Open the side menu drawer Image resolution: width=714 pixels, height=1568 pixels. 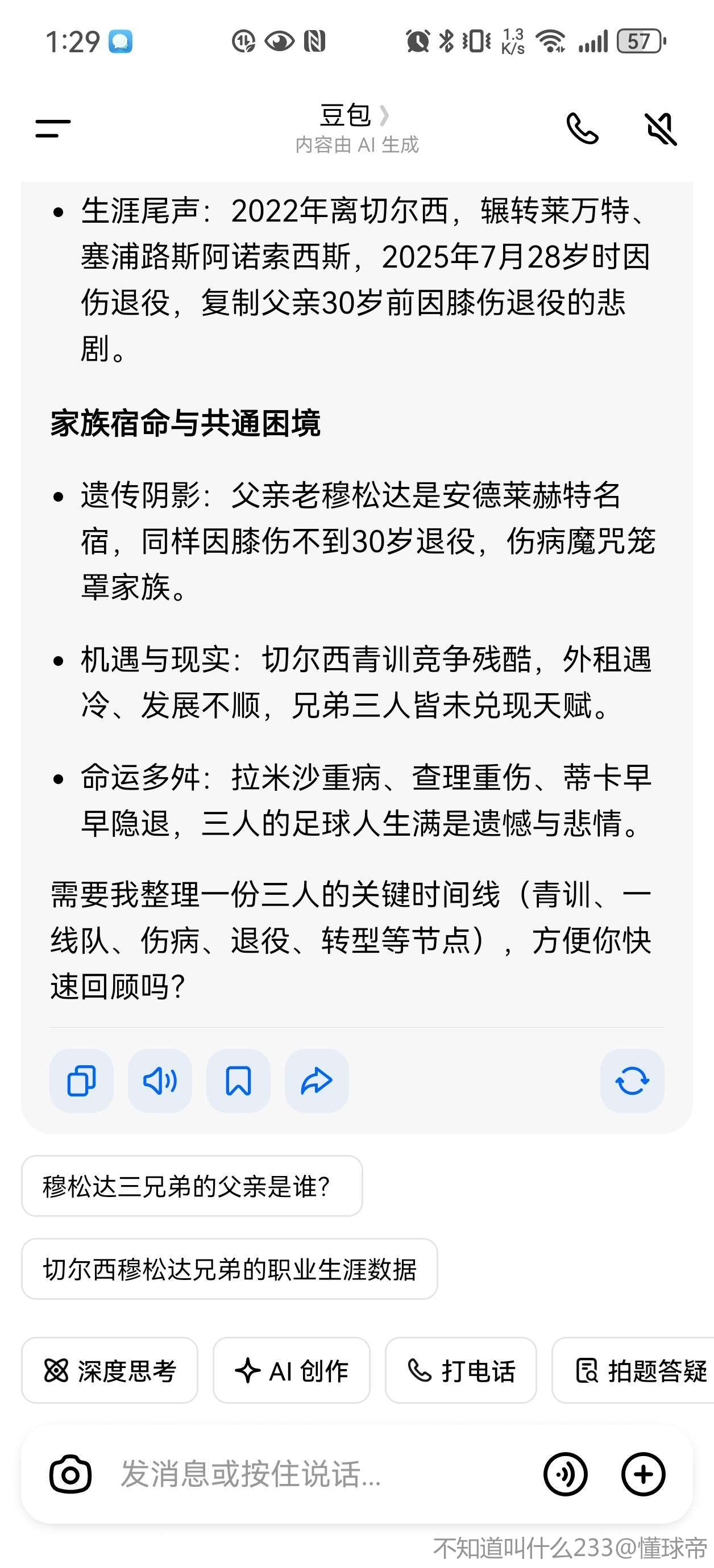[53, 128]
